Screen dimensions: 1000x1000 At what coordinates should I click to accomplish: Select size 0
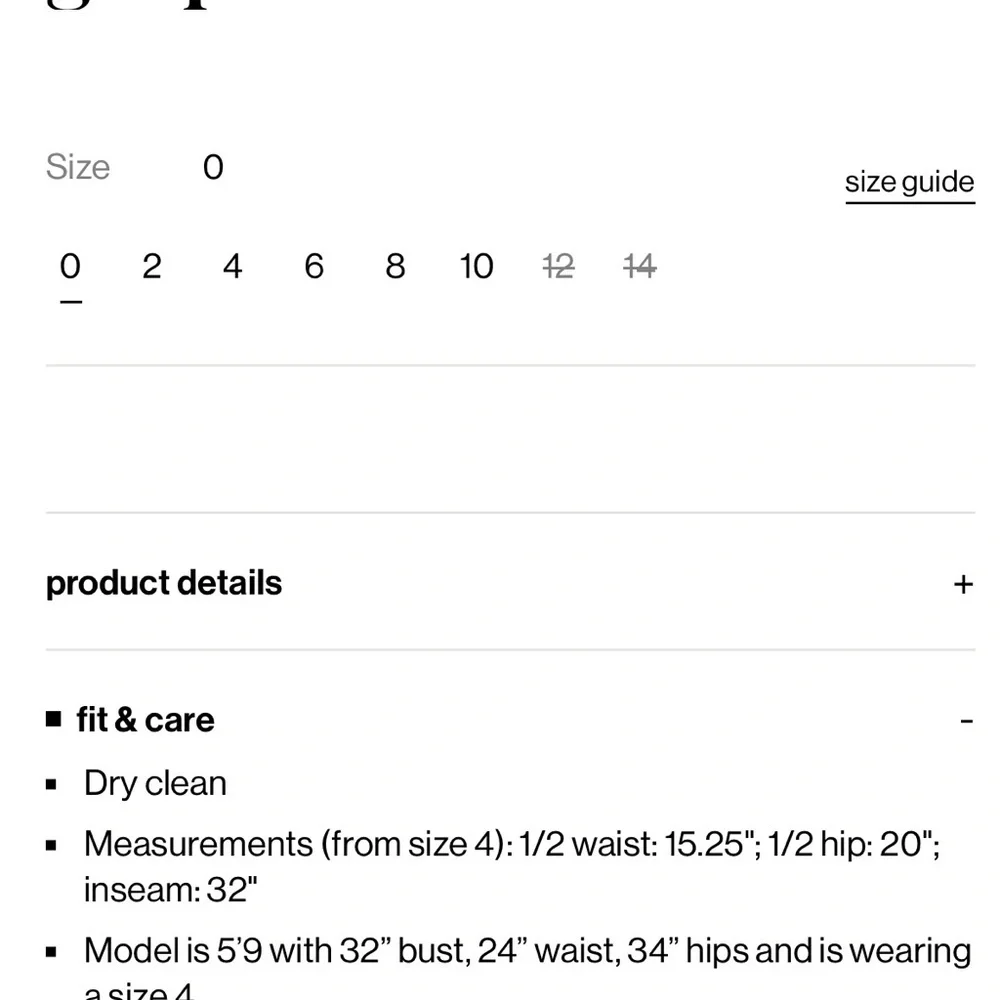pos(70,267)
